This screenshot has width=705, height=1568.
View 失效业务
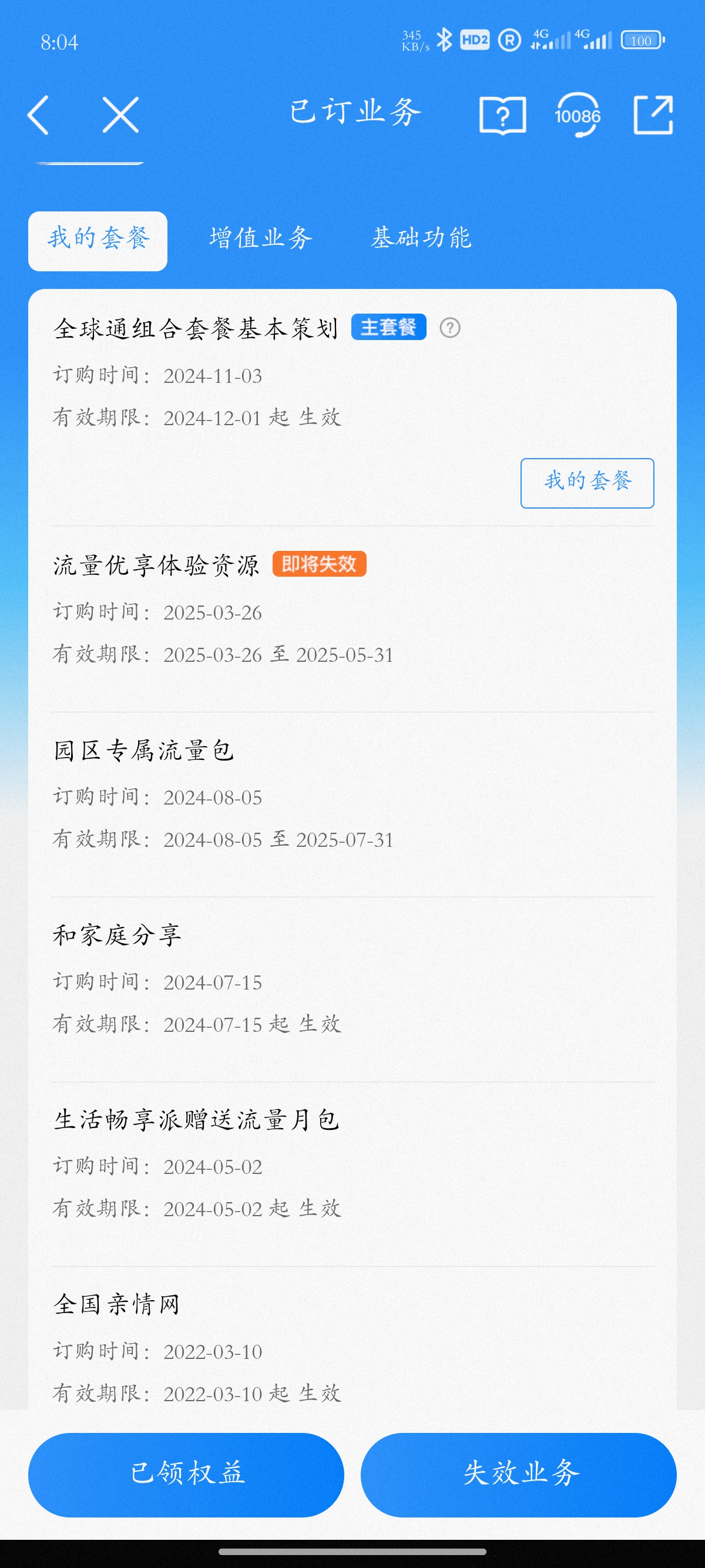coord(519,1474)
